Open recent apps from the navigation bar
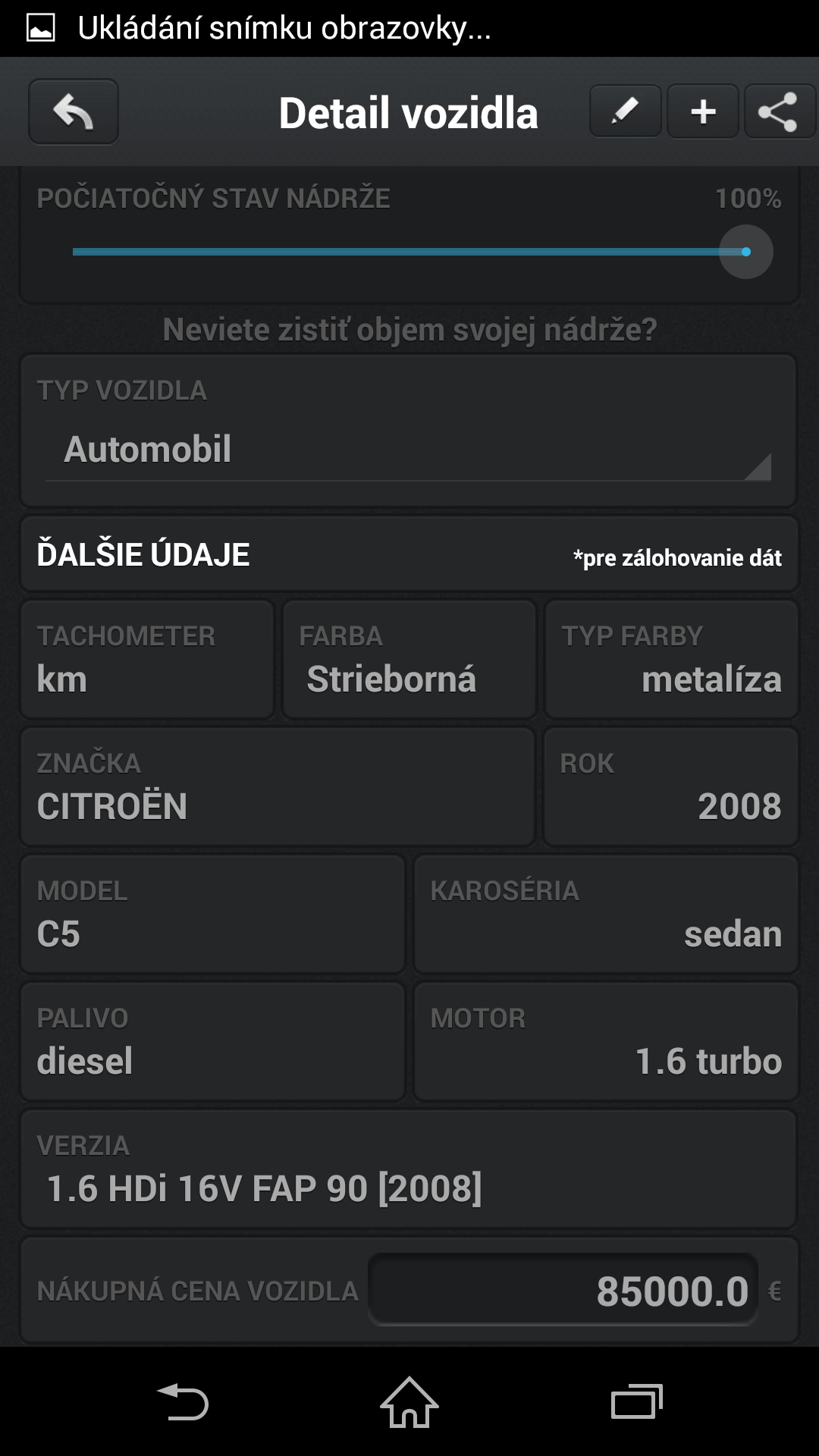 coord(637,1401)
